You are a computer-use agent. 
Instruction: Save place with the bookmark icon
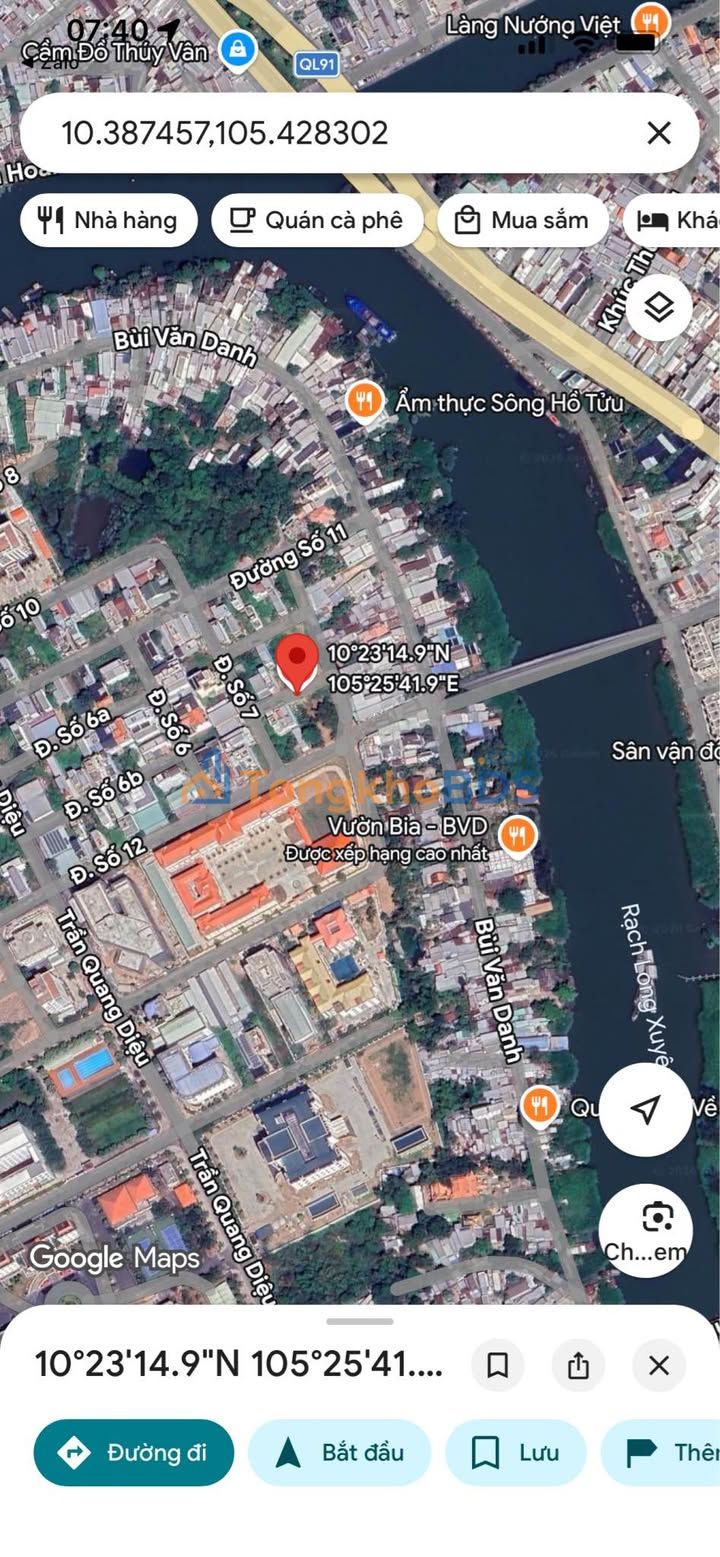click(x=498, y=1365)
